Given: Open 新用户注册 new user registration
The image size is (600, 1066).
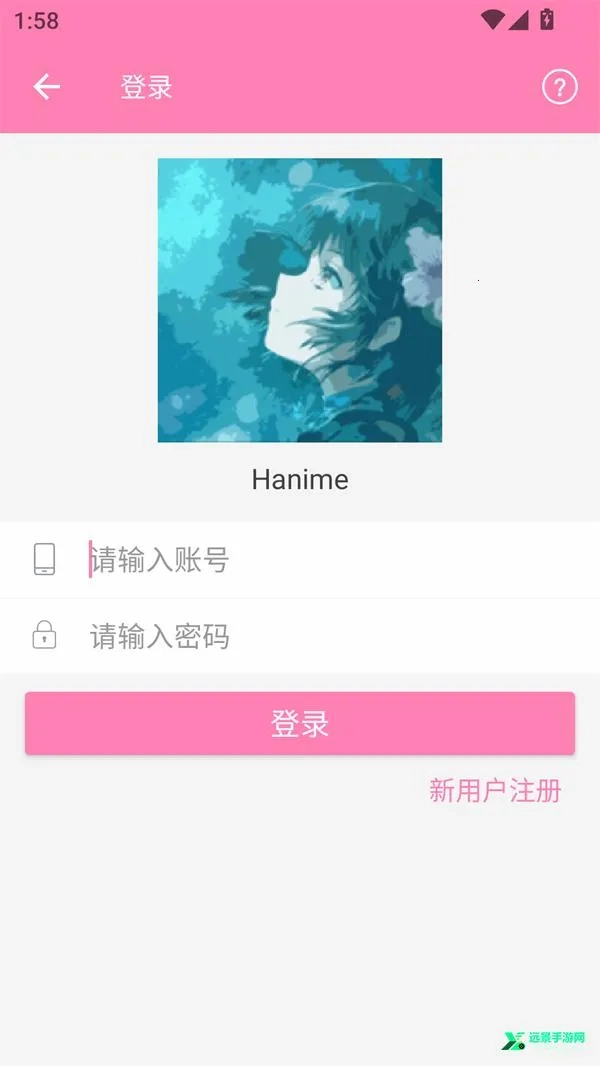Looking at the screenshot, I should [x=495, y=790].
